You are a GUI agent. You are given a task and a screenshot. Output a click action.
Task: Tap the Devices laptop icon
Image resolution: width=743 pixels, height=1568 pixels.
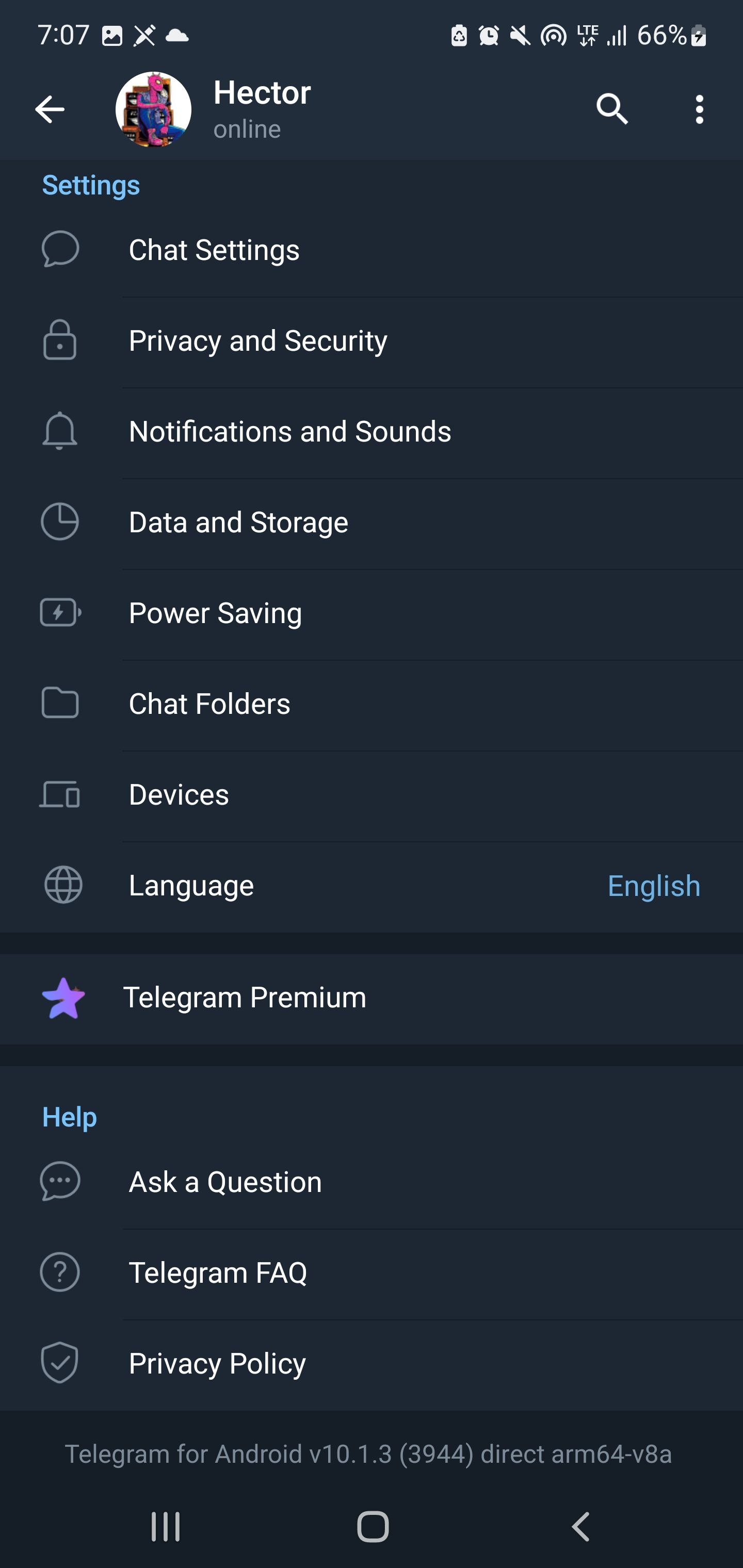tap(60, 794)
